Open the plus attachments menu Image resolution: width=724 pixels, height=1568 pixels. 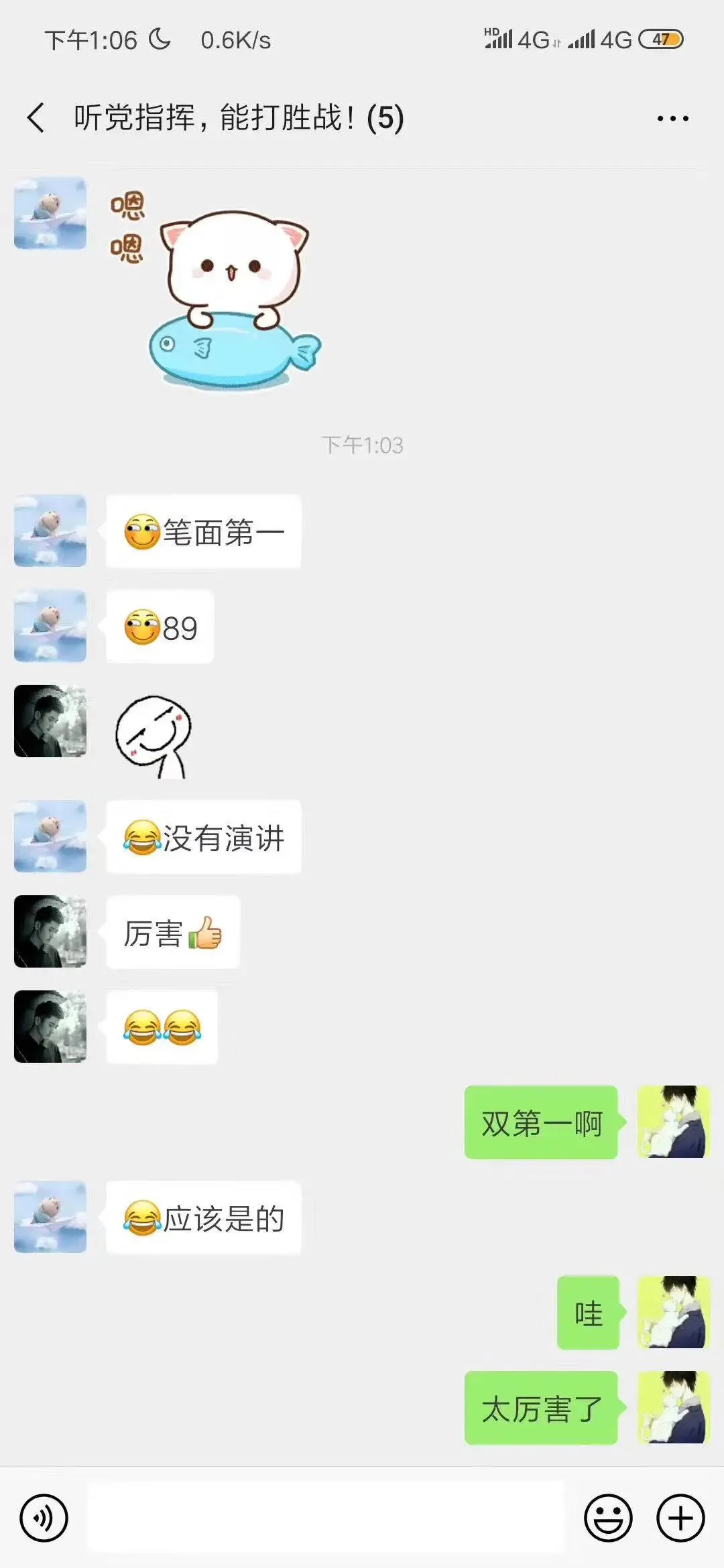680,1518
